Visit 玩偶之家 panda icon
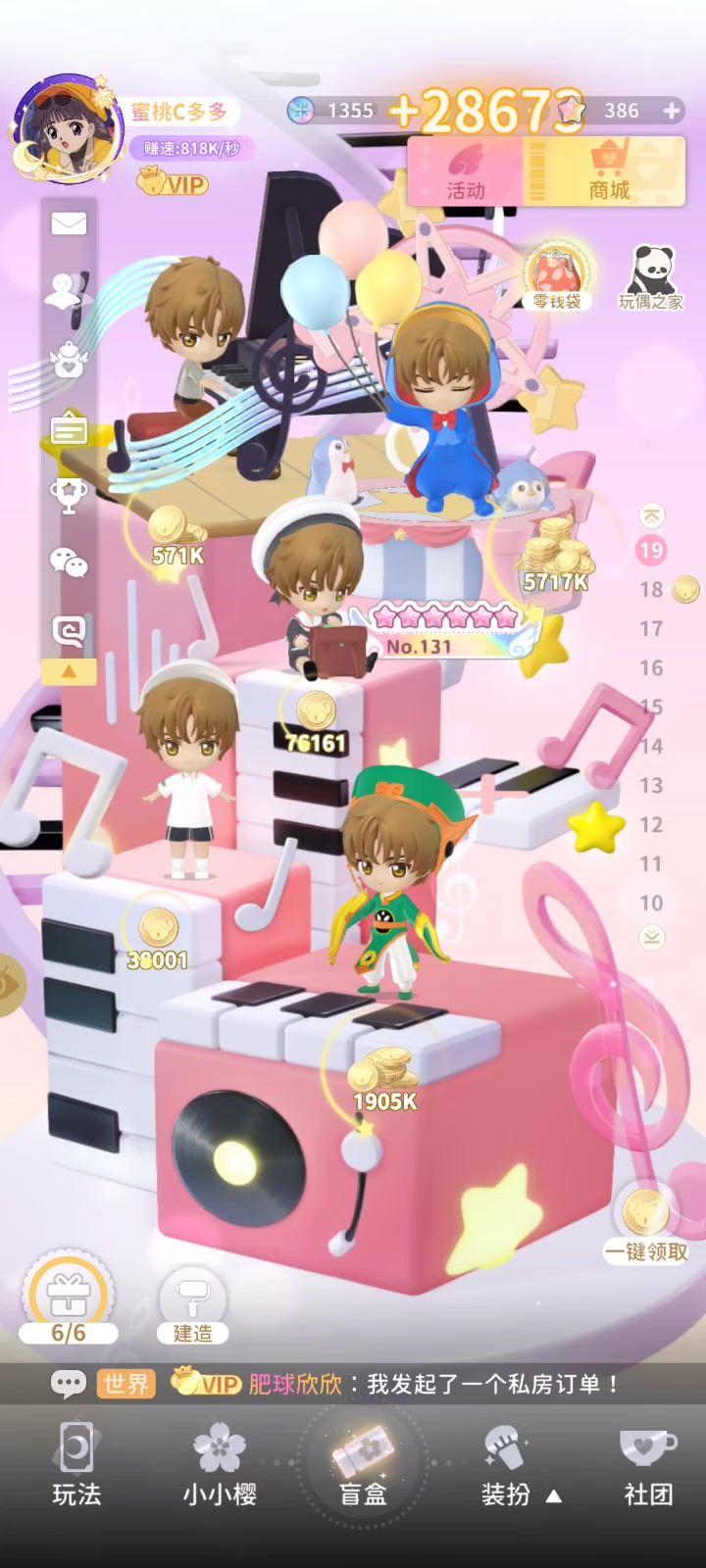Viewport: 706px width, 1568px height. [x=650, y=276]
